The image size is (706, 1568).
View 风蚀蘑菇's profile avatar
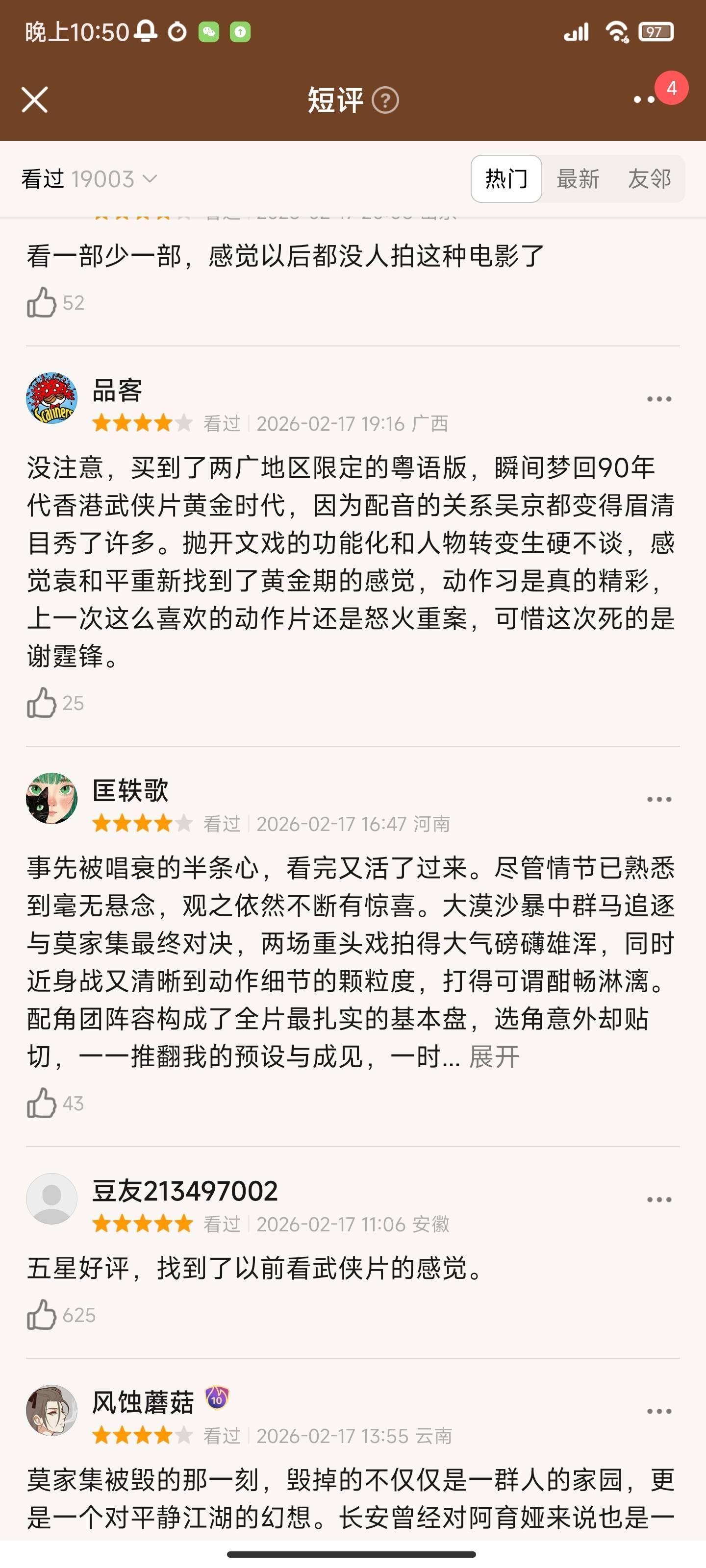(x=52, y=1410)
